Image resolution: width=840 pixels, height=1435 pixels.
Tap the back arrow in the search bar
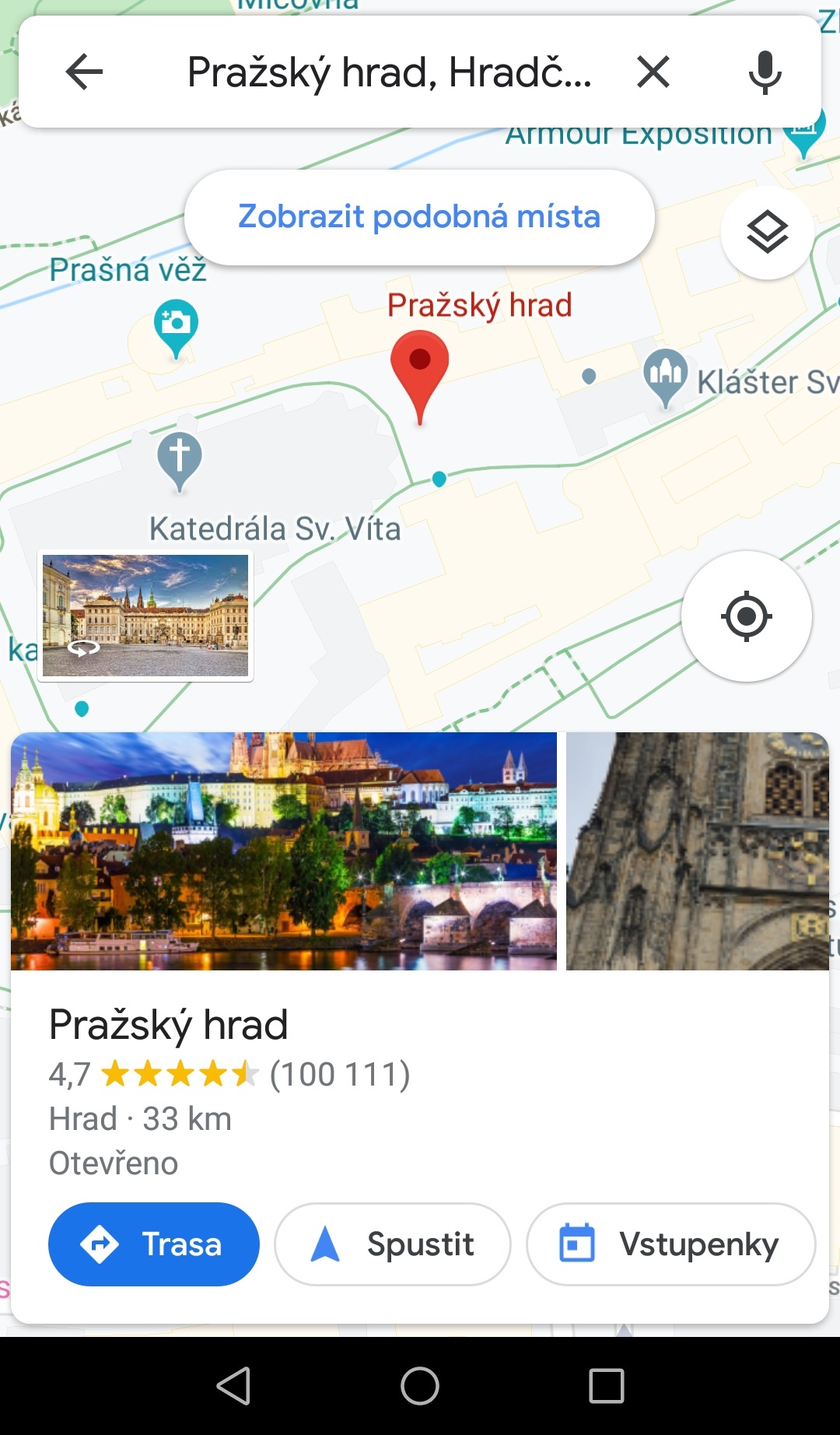[83, 72]
